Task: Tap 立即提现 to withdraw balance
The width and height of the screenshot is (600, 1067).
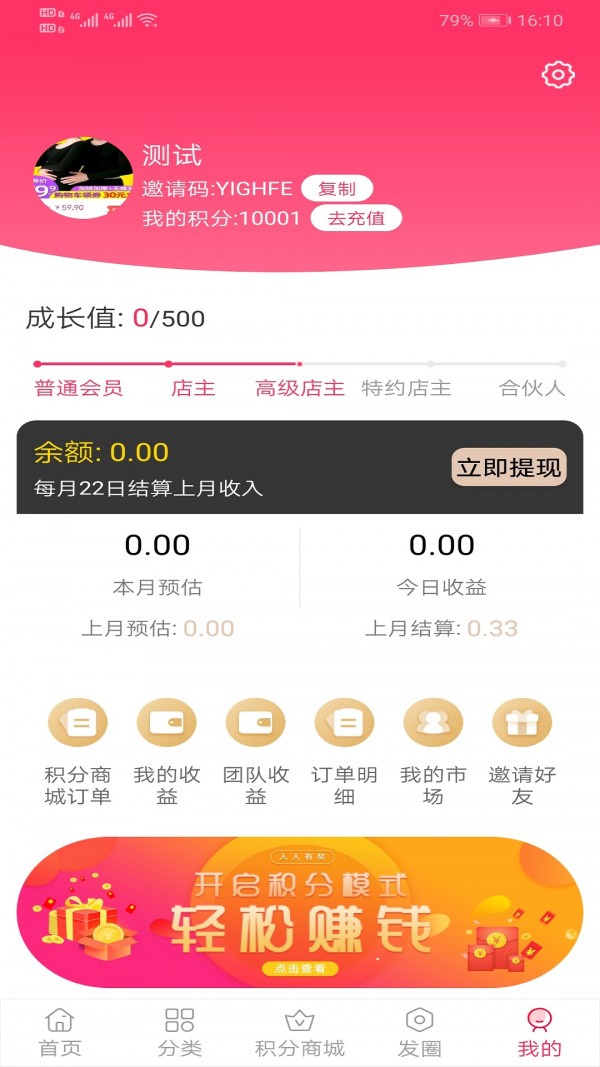Action: coord(509,467)
